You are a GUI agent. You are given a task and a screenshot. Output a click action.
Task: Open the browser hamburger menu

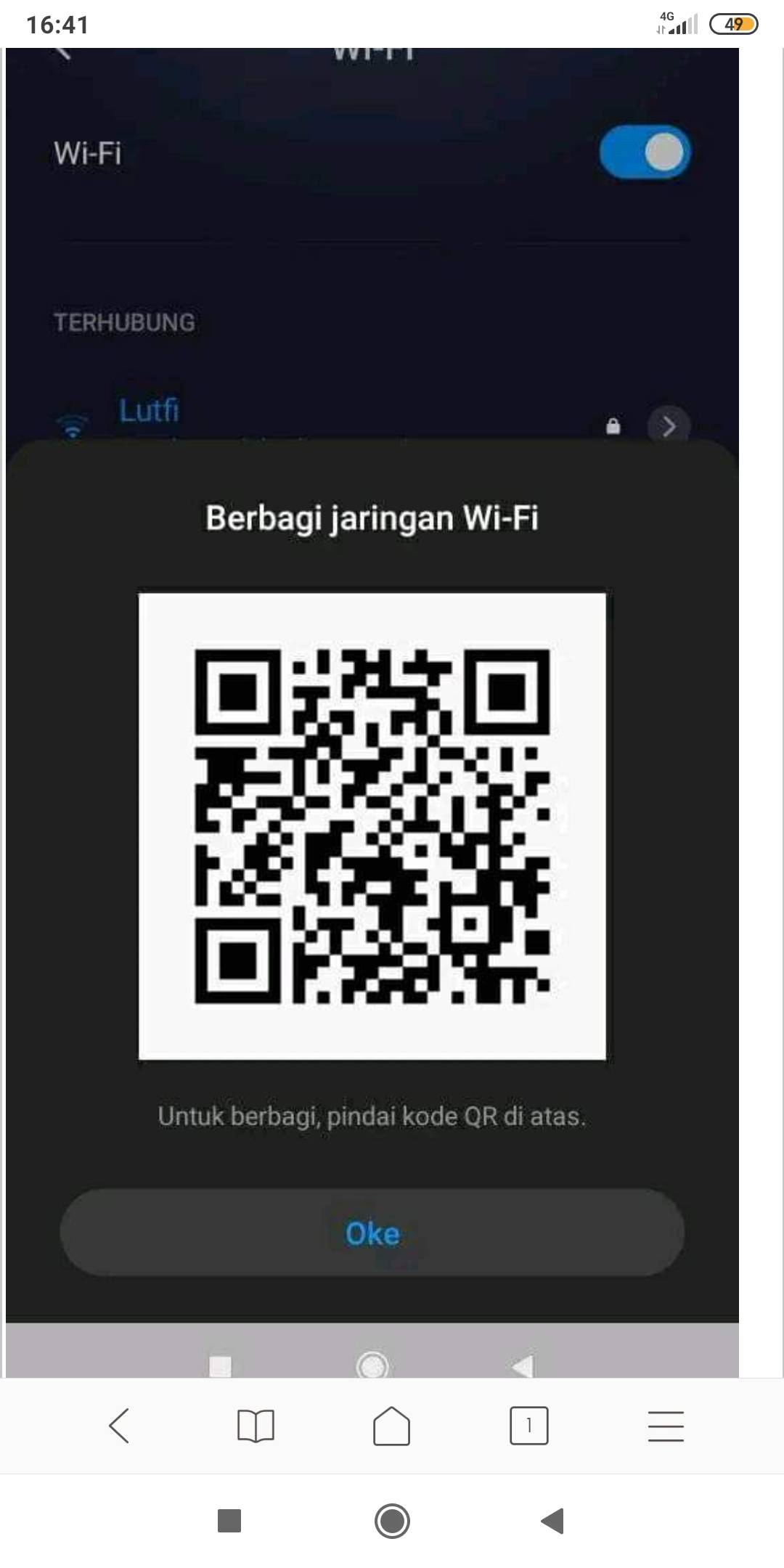click(666, 1426)
